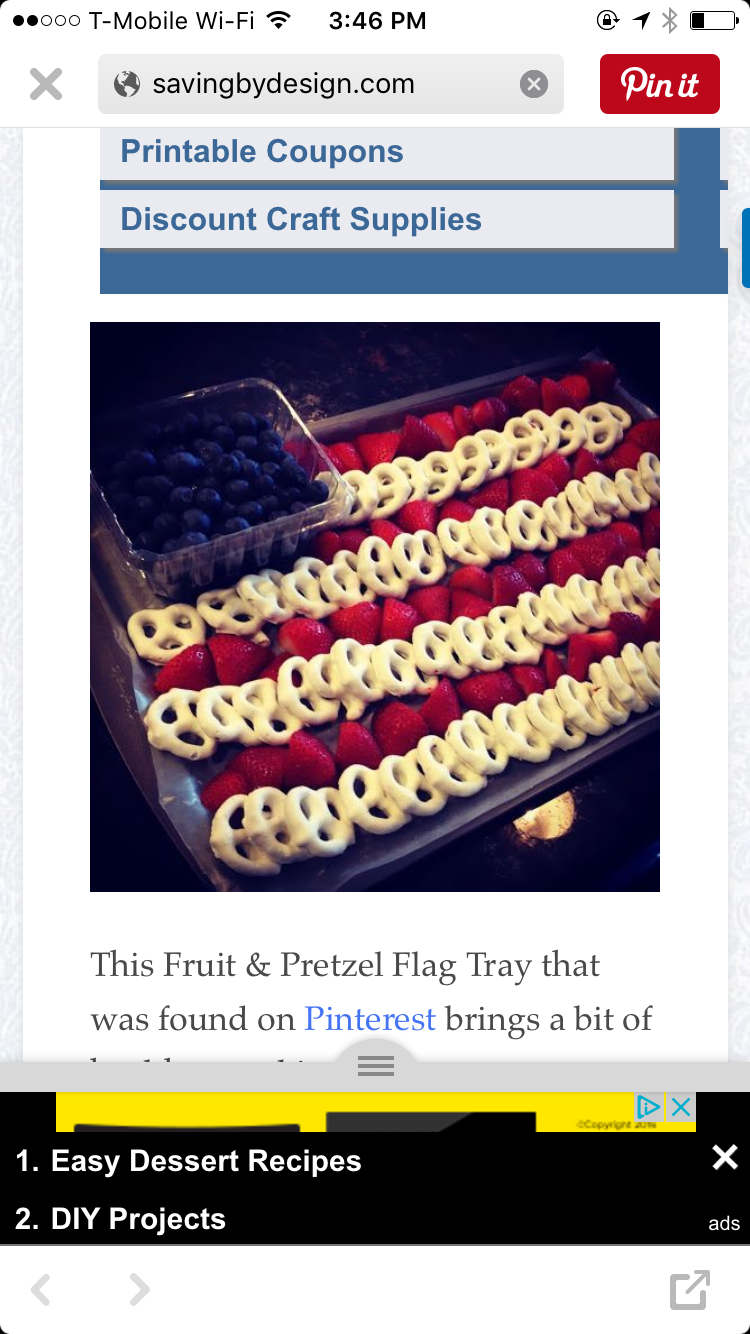Viewport: 750px width, 1334px height.
Task: Close the in-app browser
Action: pyautogui.click(x=46, y=84)
